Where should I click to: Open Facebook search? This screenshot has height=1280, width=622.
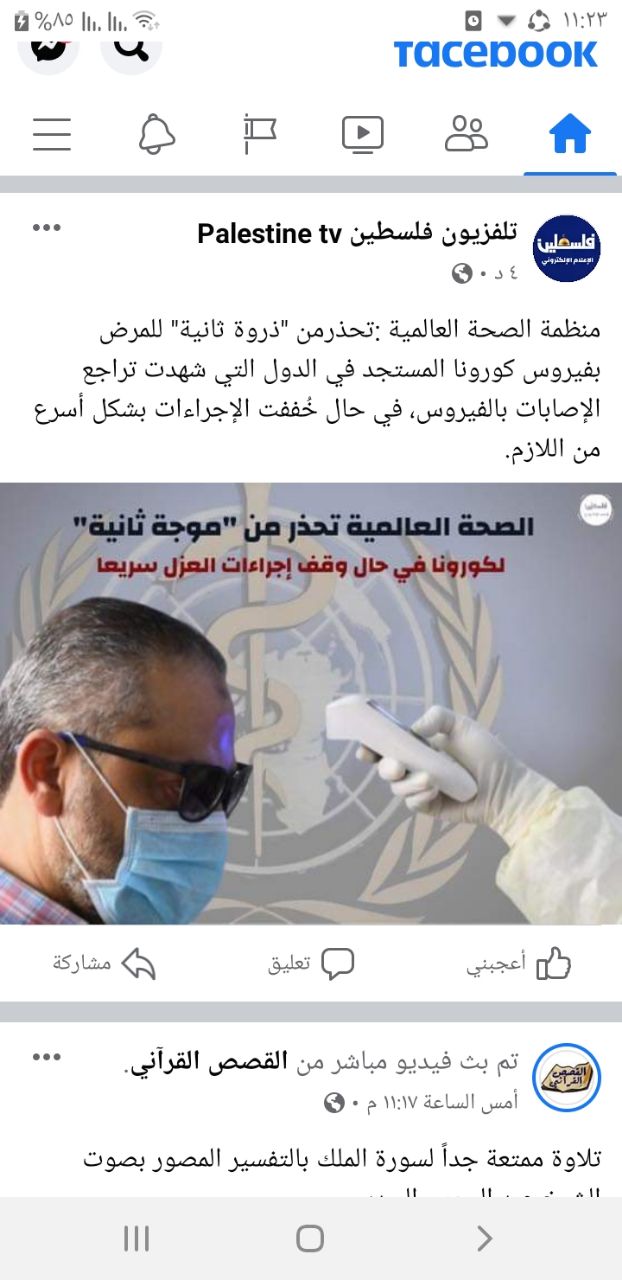click(131, 48)
